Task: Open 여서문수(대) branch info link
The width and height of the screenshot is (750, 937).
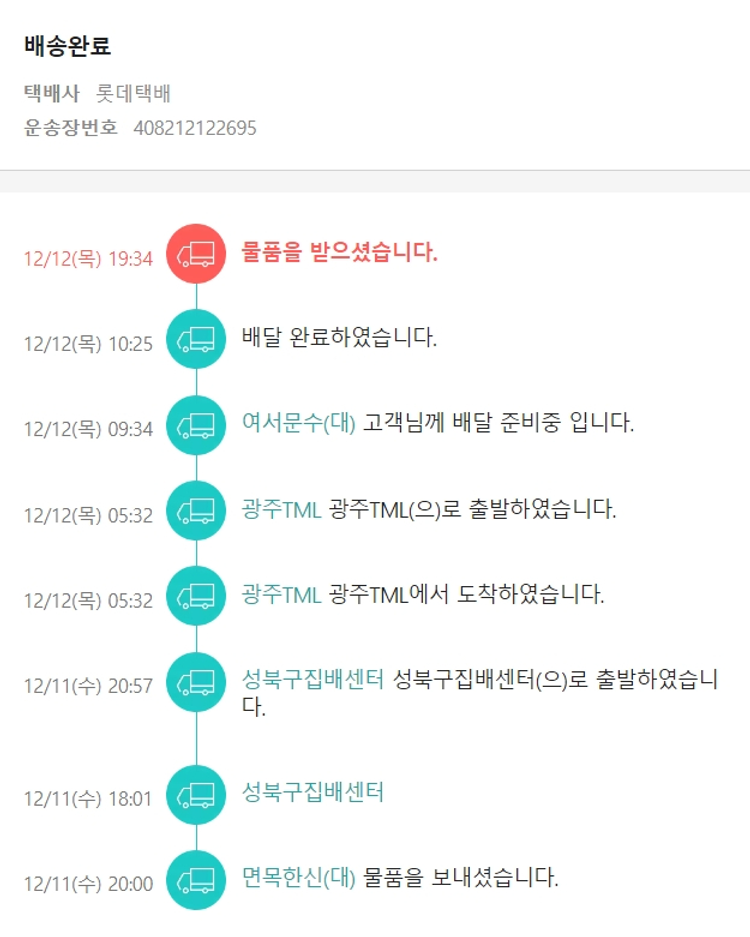Action: point(298,423)
